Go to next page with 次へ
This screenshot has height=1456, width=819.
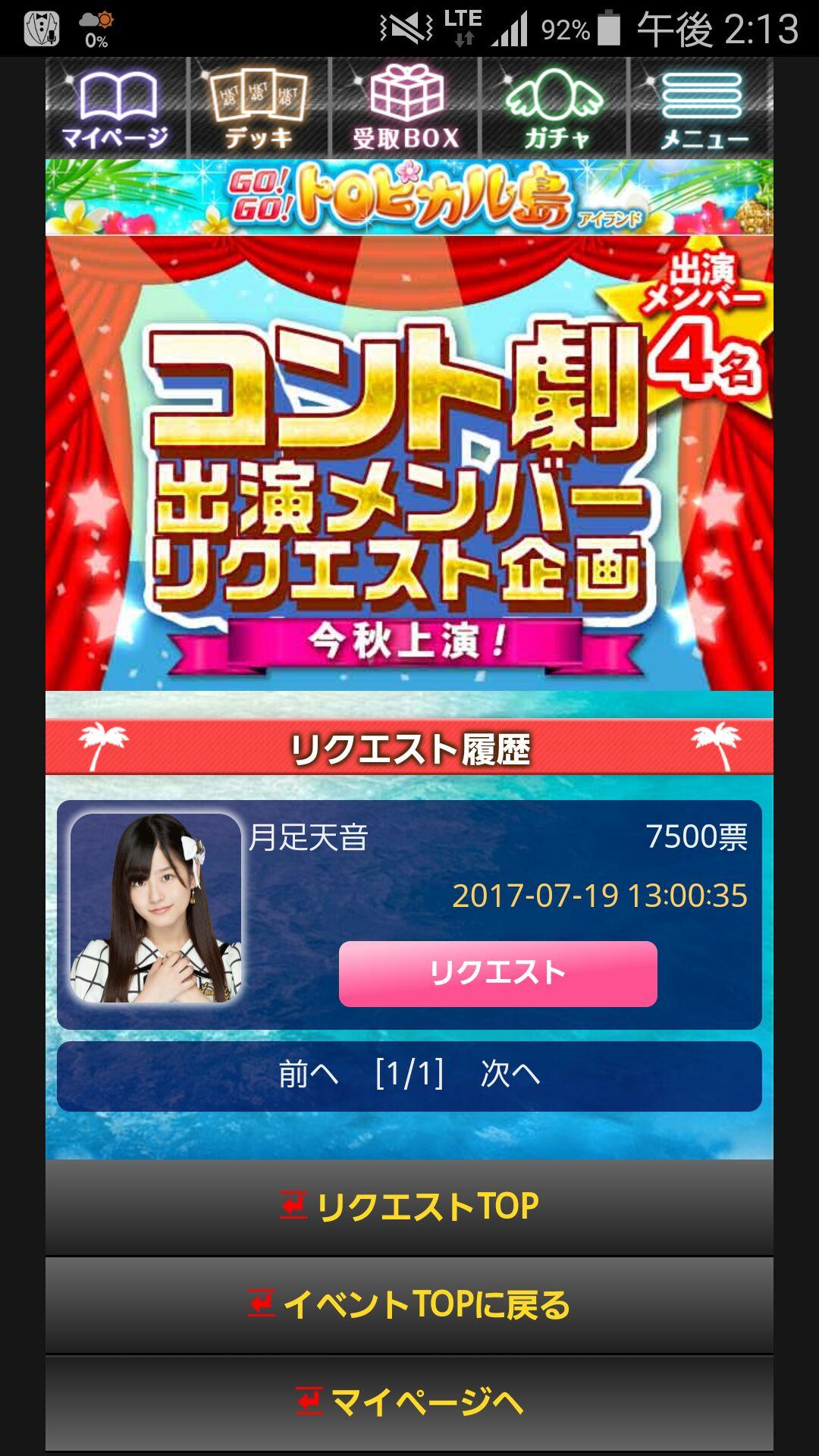click(x=510, y=1075)
